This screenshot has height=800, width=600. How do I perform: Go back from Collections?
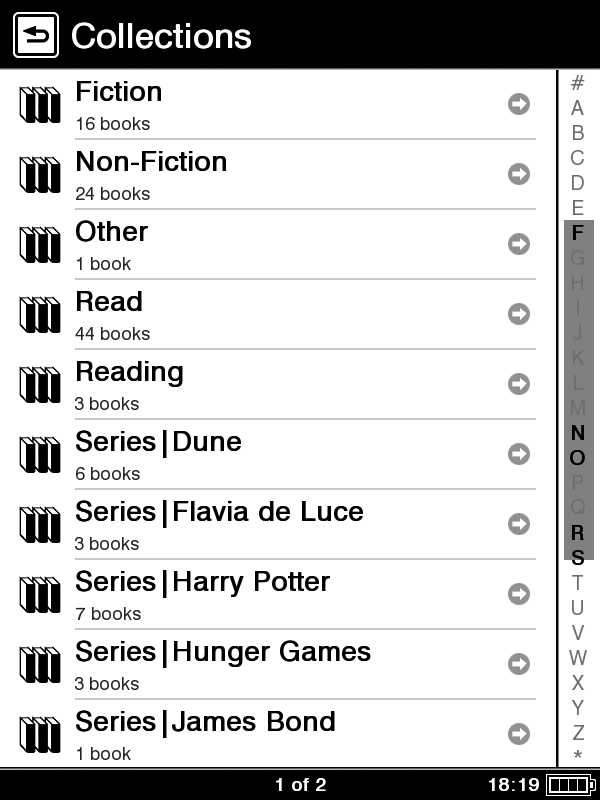click(x=35, y=36)
